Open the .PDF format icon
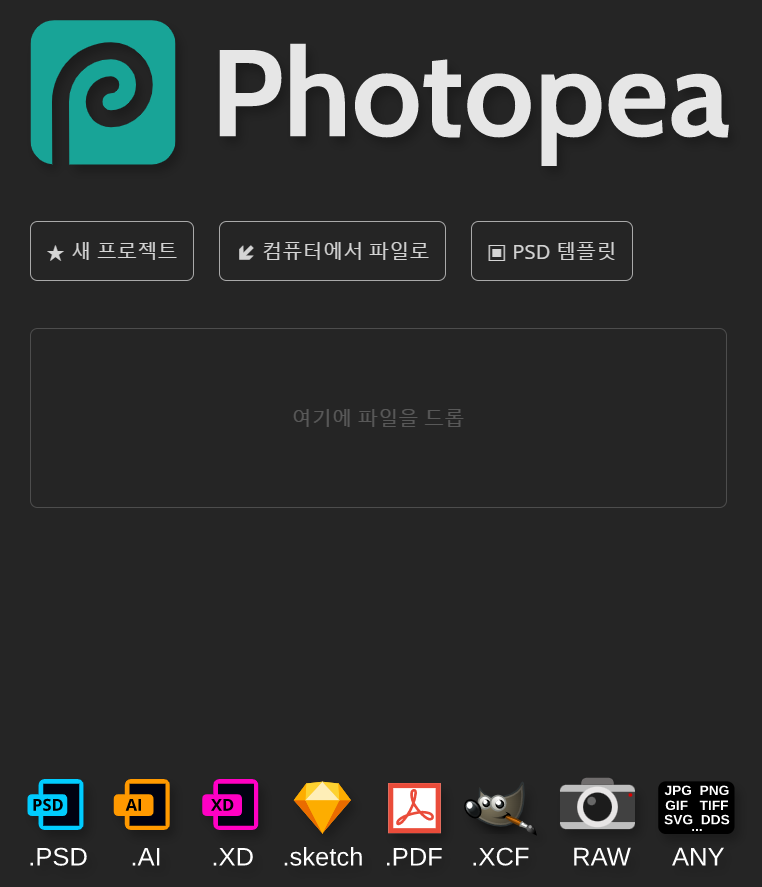762x887 pixels. click(414, 808)
